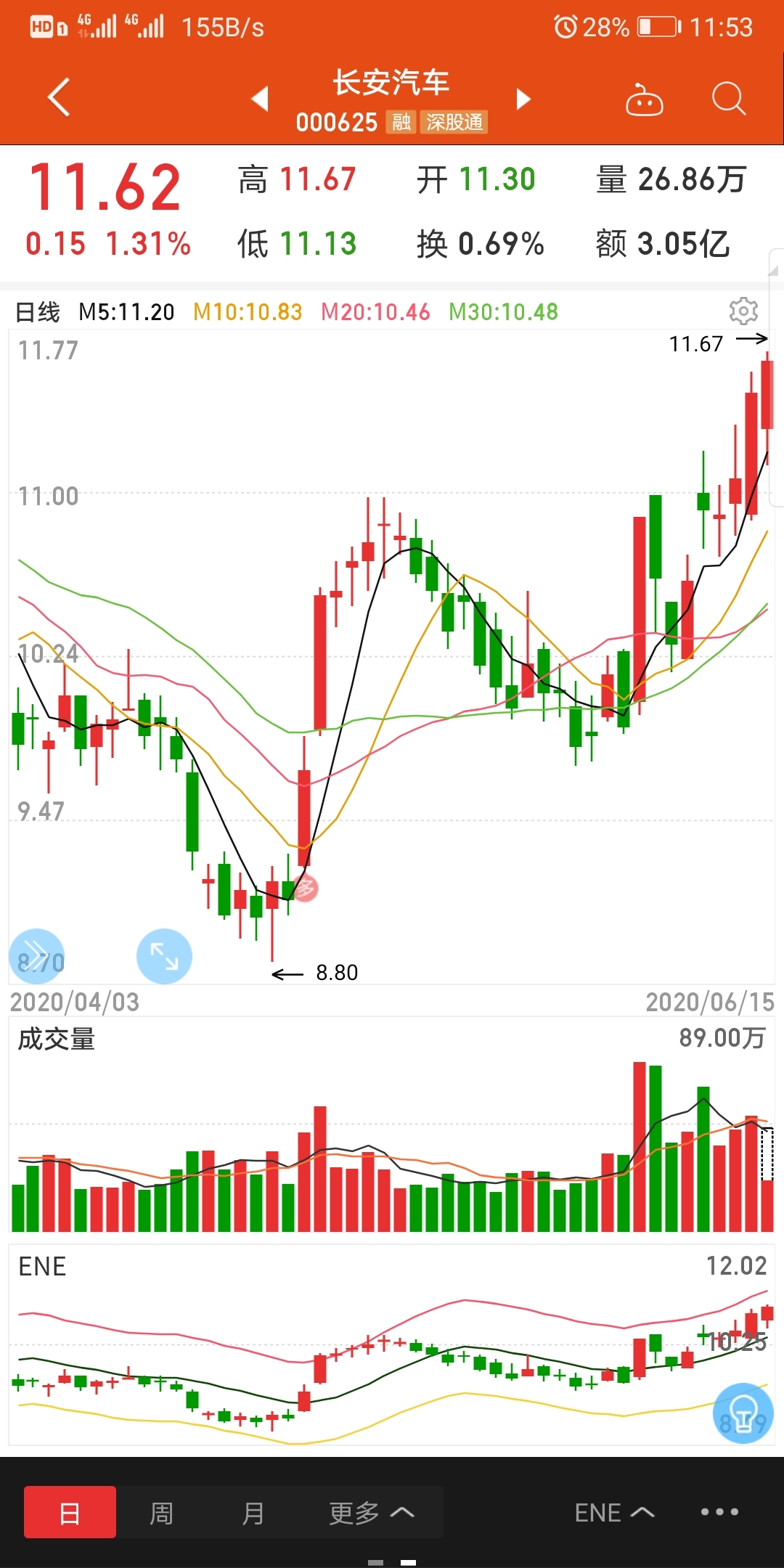Tap the blue double-arrow chart button
The width and height of the screenshot is (784, 1568).
pyautogui.click(x=37, y=956)
